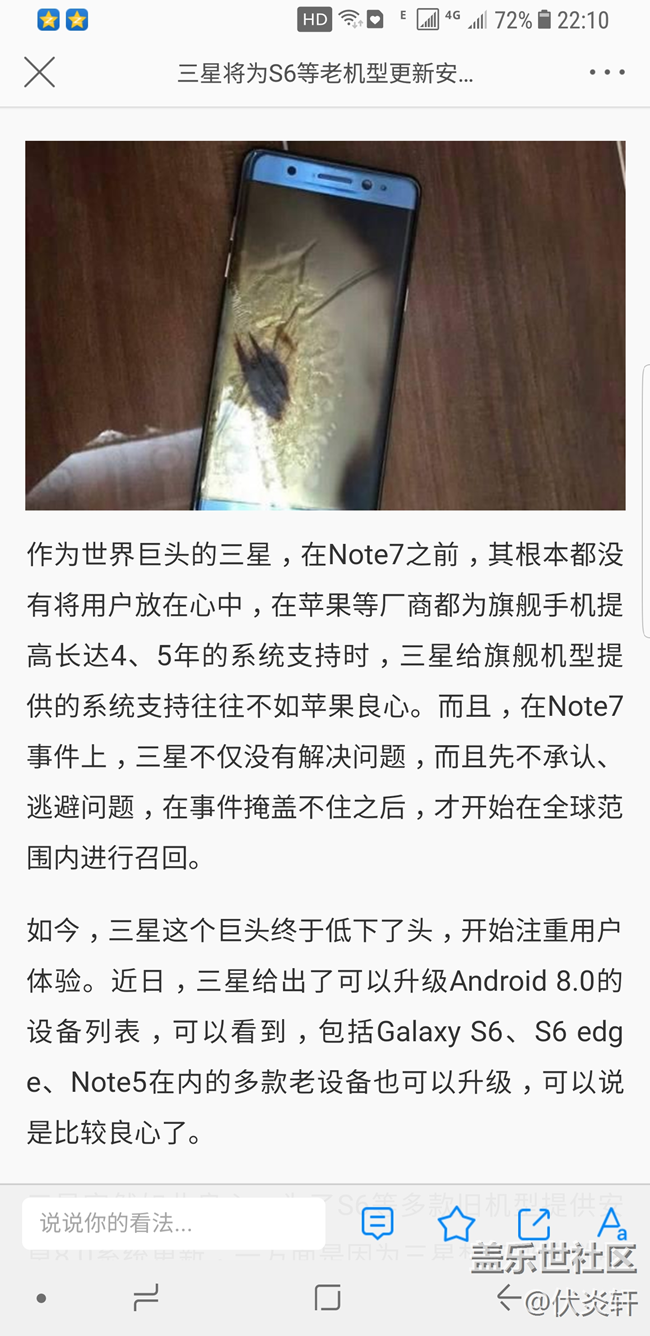This screenshot has width=650, height=1336.
Task: Open the recent apps view
Action: (x=146, y=1298)
